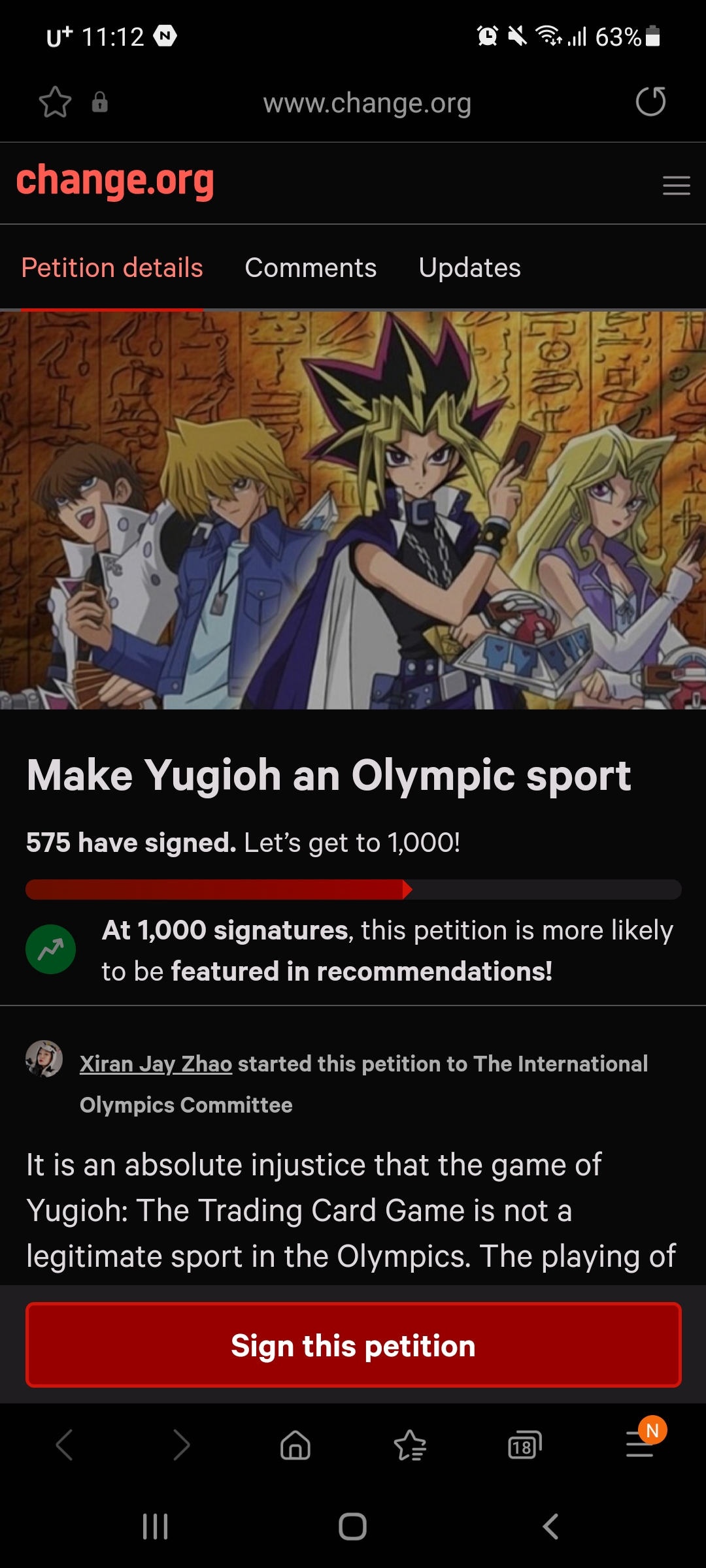Bookmark this page with the star icon

point(55,103)
